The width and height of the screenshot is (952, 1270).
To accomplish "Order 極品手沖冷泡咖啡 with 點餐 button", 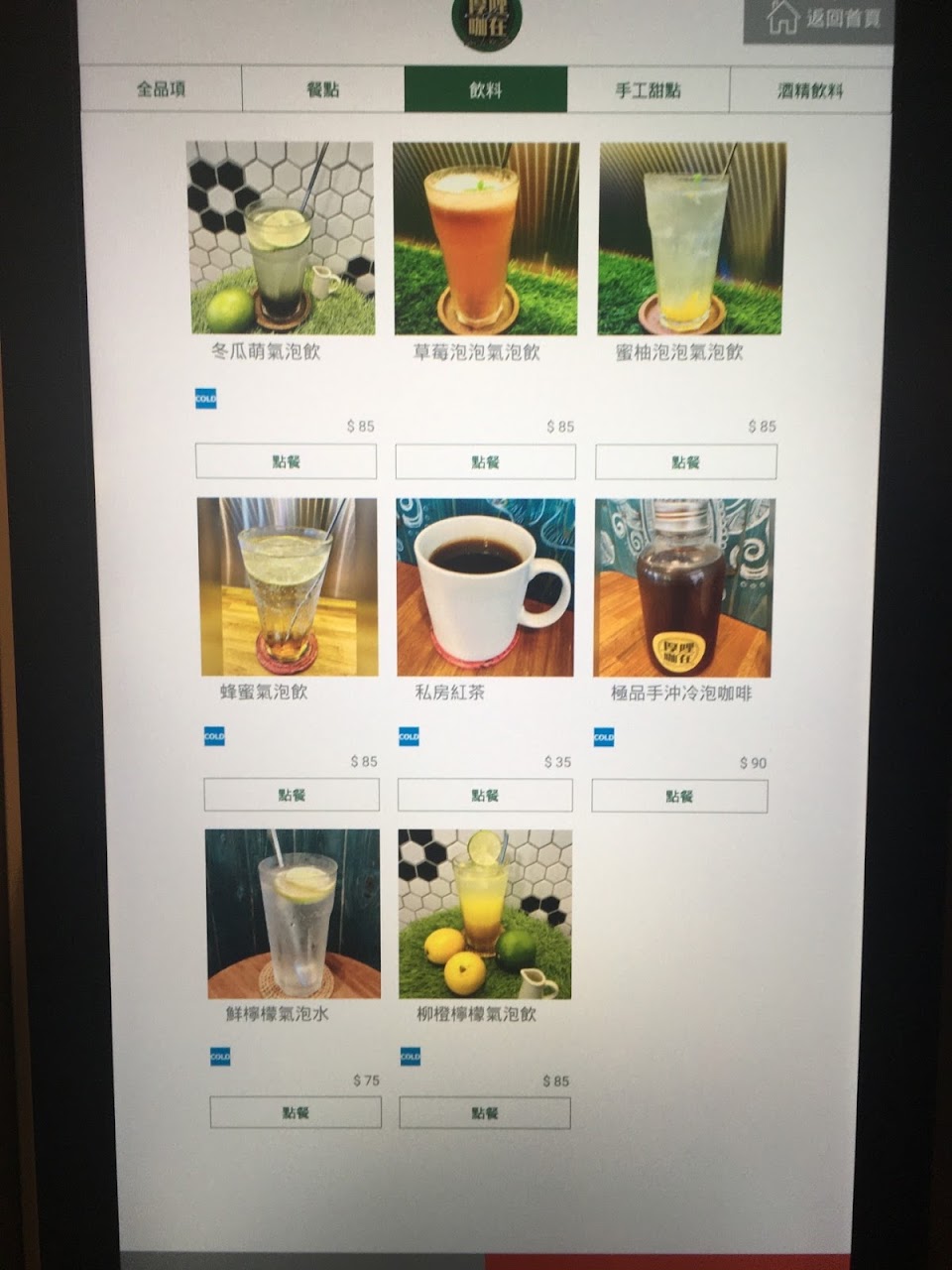I will point(679,796).
